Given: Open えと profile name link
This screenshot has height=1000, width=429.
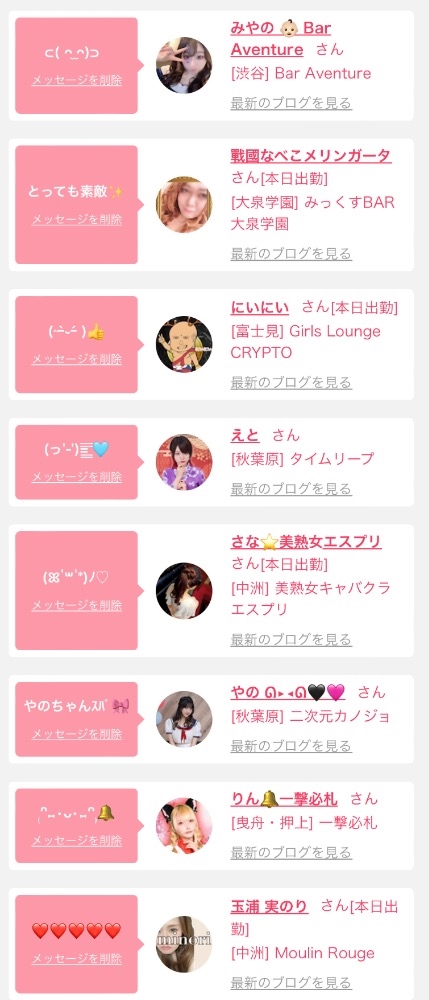Looking at the screenshot, I should [x=245, y=436].
